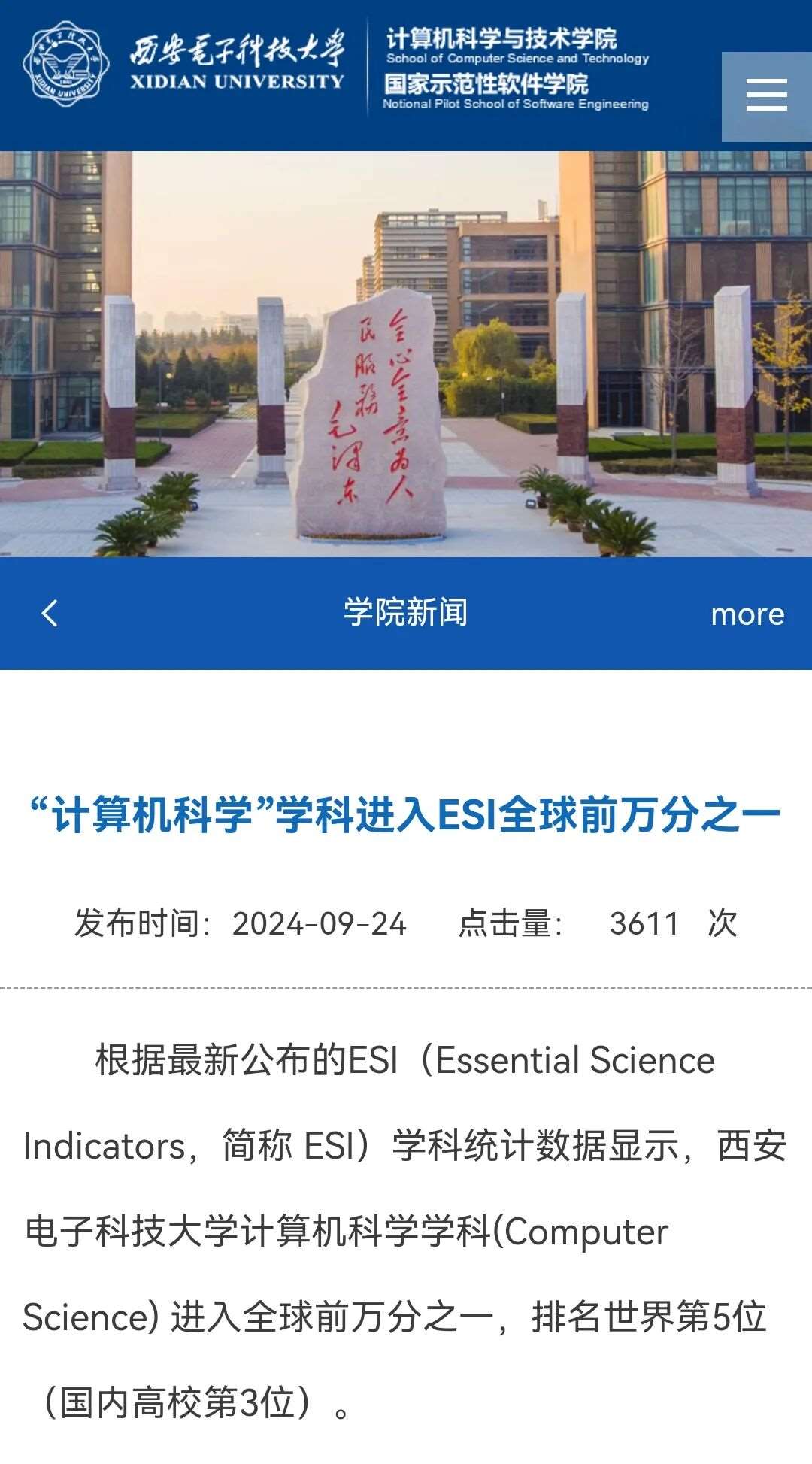Go back using the left chevron
This screenshot has height=1464, width=812.
pos(50,613)
